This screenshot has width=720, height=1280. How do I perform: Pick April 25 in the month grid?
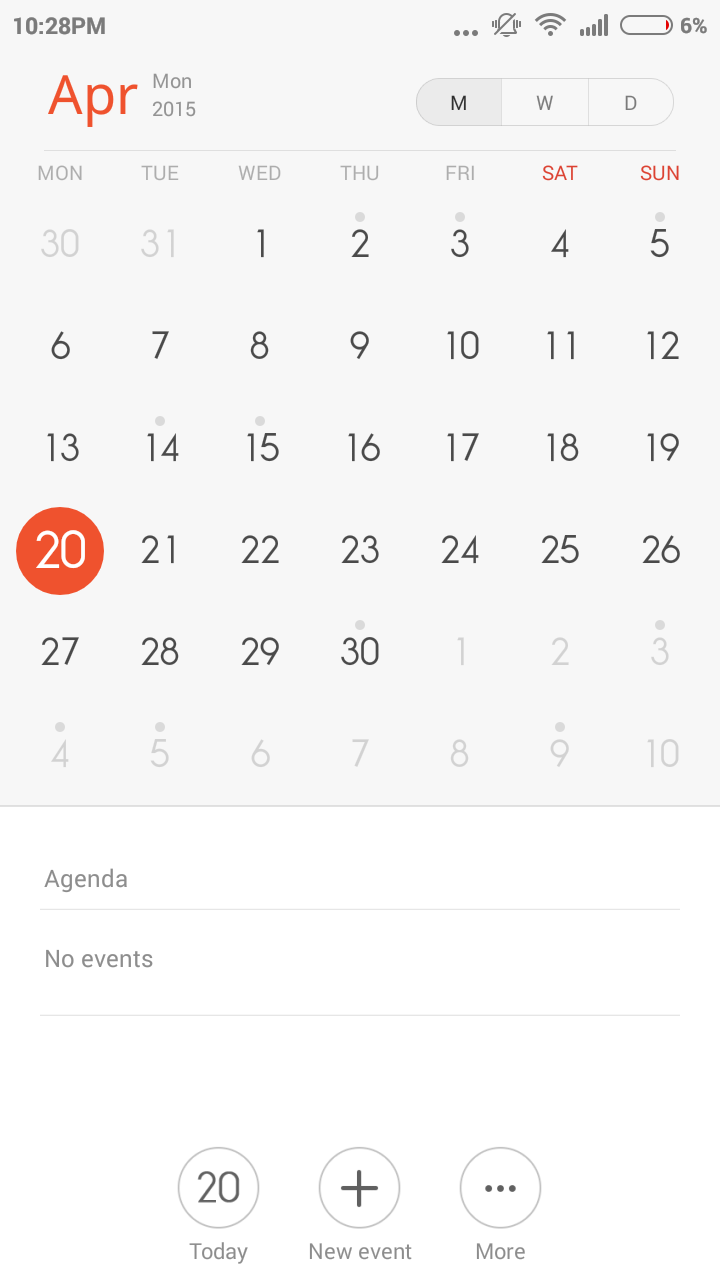coord(560,549)
